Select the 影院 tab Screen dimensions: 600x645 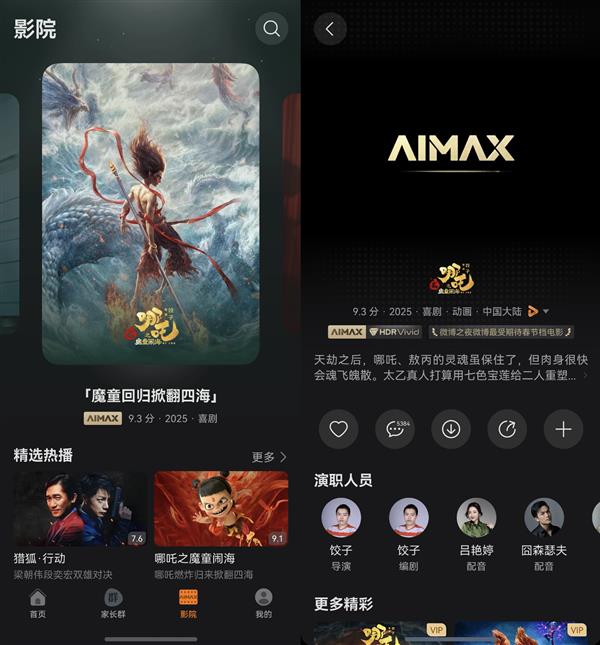[x=188, y=604]
